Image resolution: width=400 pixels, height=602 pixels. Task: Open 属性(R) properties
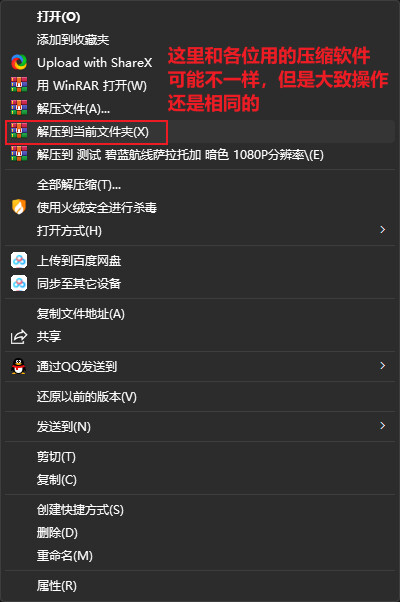200,585
